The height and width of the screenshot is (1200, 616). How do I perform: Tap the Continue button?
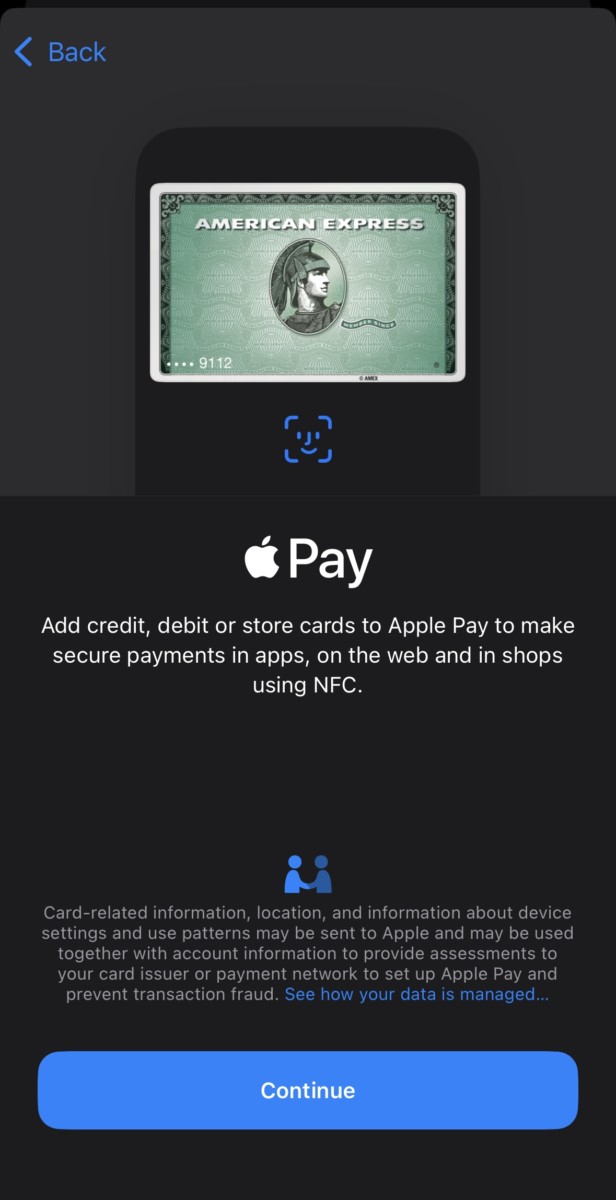tap(308, 1090)
